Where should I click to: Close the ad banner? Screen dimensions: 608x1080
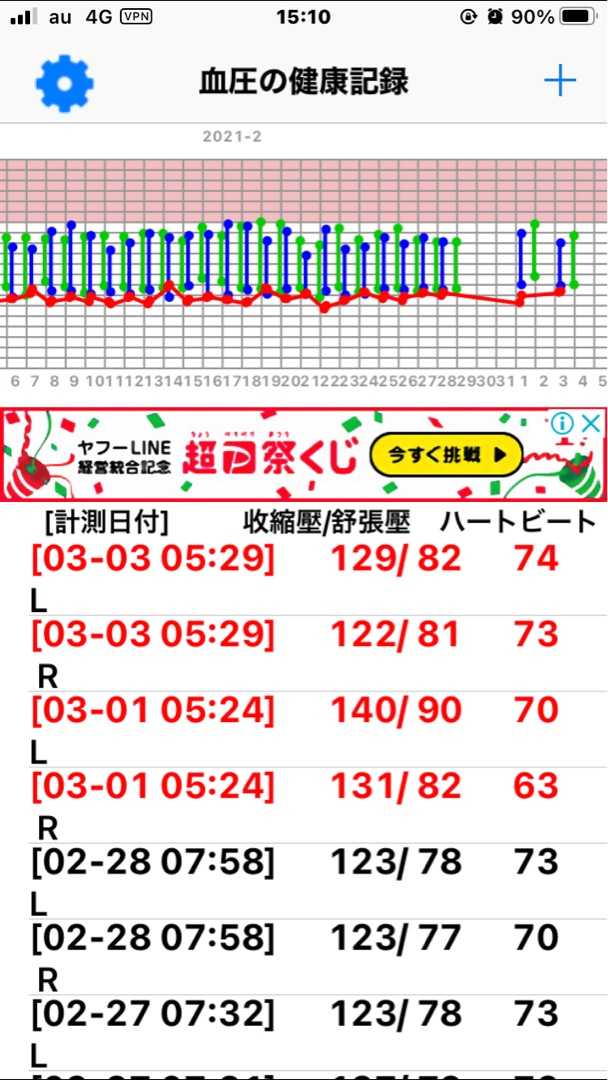click(x=591, y=424)
